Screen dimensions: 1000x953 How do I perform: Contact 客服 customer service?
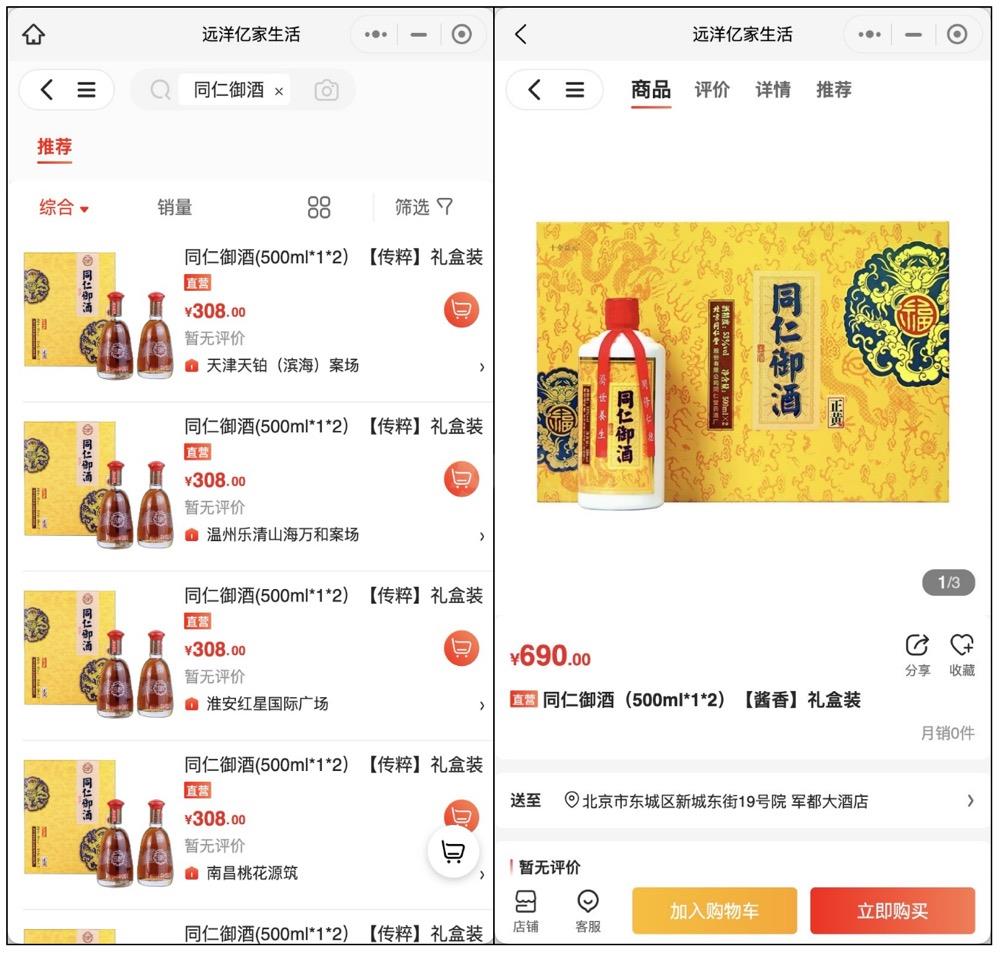pos(588,911)
